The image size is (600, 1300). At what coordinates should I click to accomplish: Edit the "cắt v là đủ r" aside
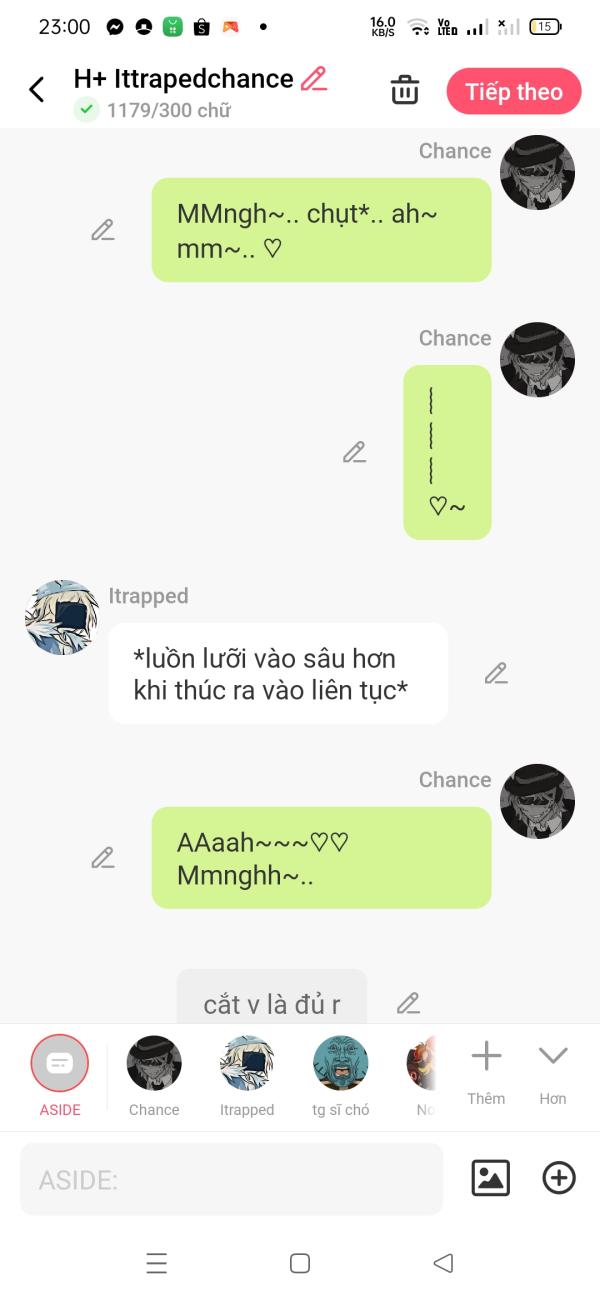407,1003
